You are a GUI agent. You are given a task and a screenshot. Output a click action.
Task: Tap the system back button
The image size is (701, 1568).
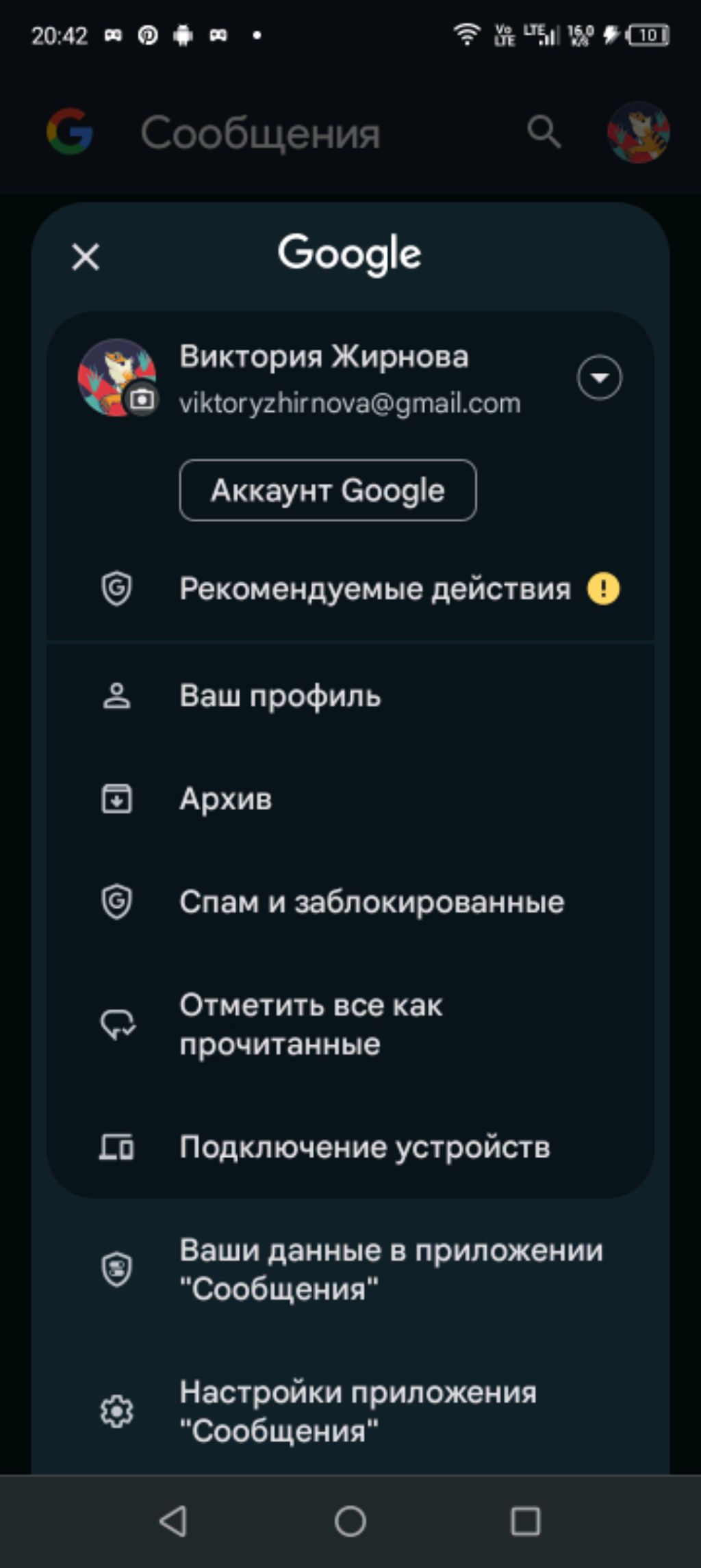pyautogui.click(x=173, y=1521)
